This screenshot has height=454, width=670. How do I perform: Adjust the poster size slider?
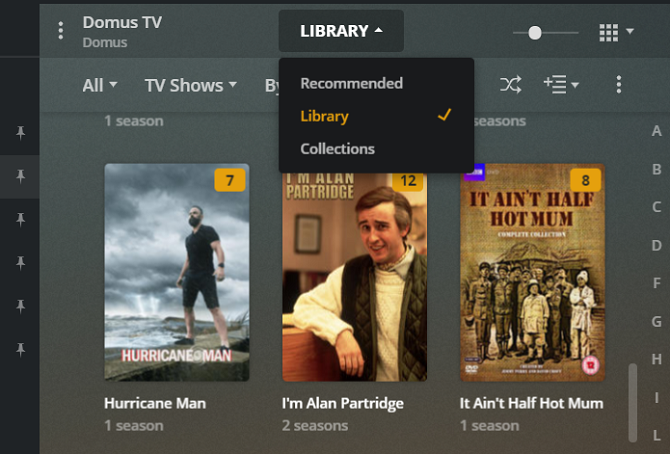point(535,33)
